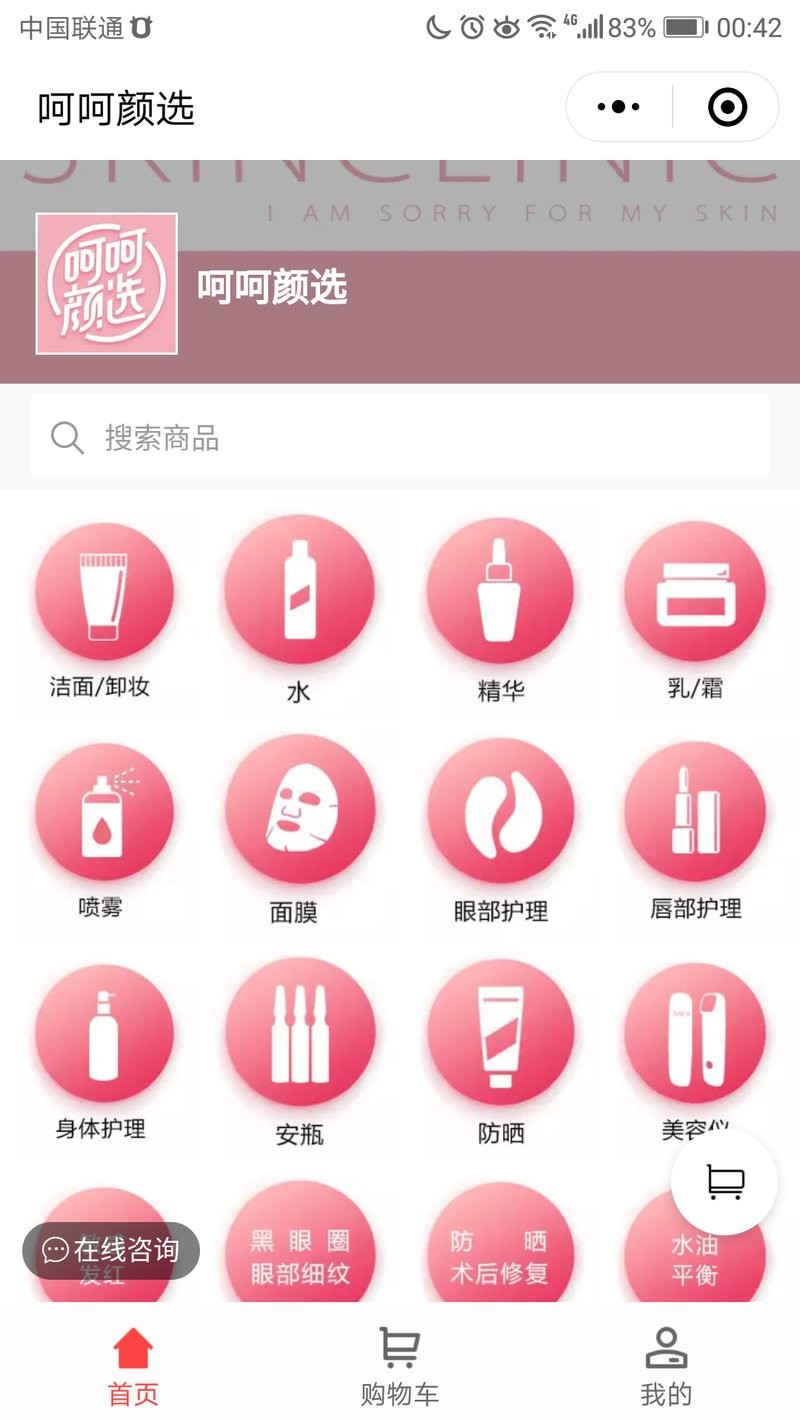Open the mini program more options menu

(x=619, y=106)
